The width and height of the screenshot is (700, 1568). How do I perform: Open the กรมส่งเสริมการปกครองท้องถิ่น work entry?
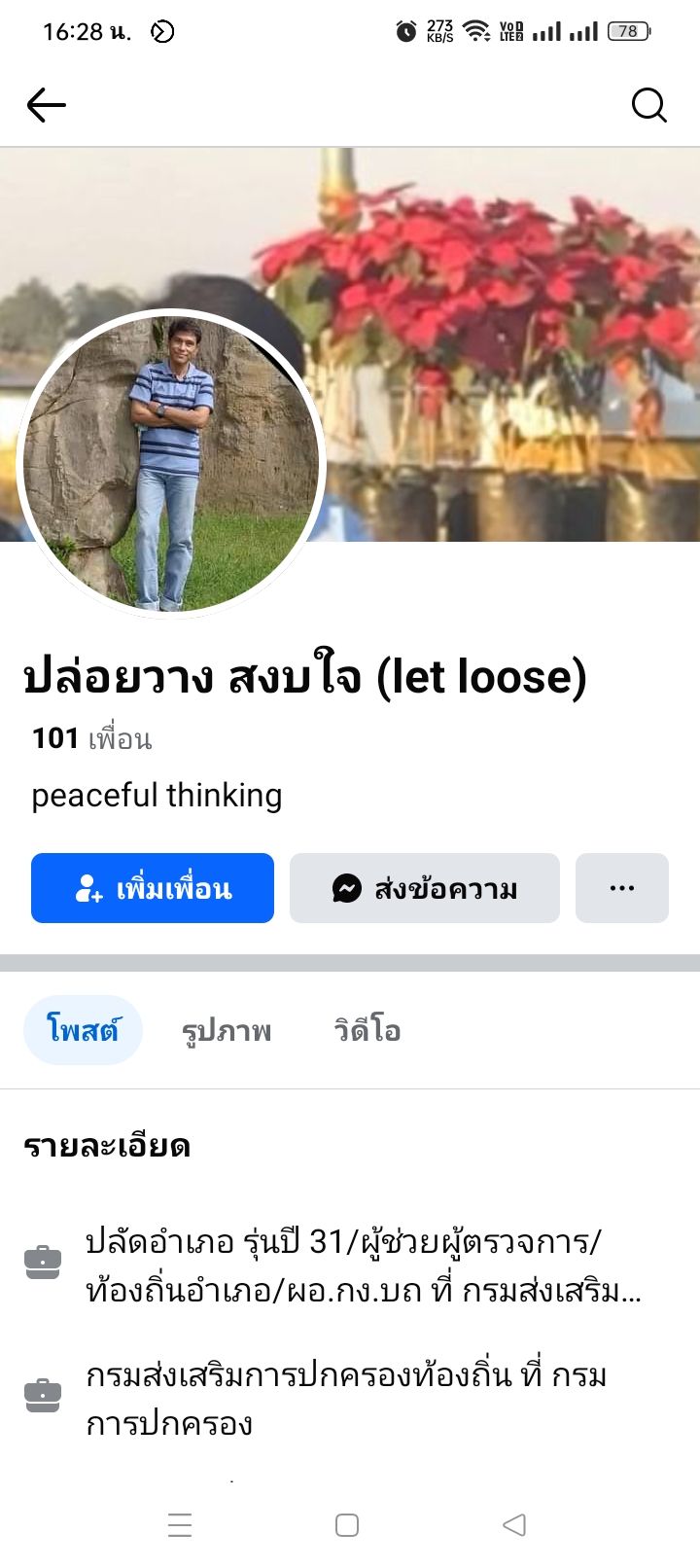[346, 1399]
